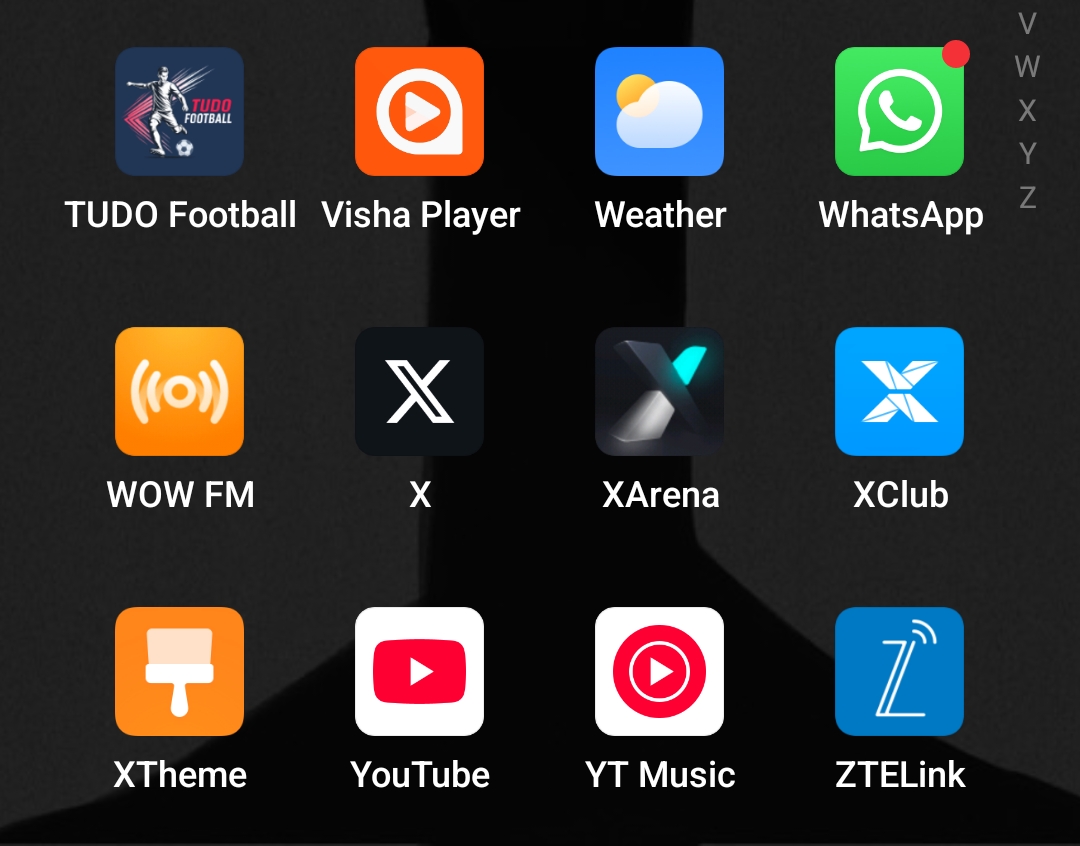The height and width of the screenshot is (846, 1080).
Task: Launch the WOW FM radio app
Action: tap(179, 392)
